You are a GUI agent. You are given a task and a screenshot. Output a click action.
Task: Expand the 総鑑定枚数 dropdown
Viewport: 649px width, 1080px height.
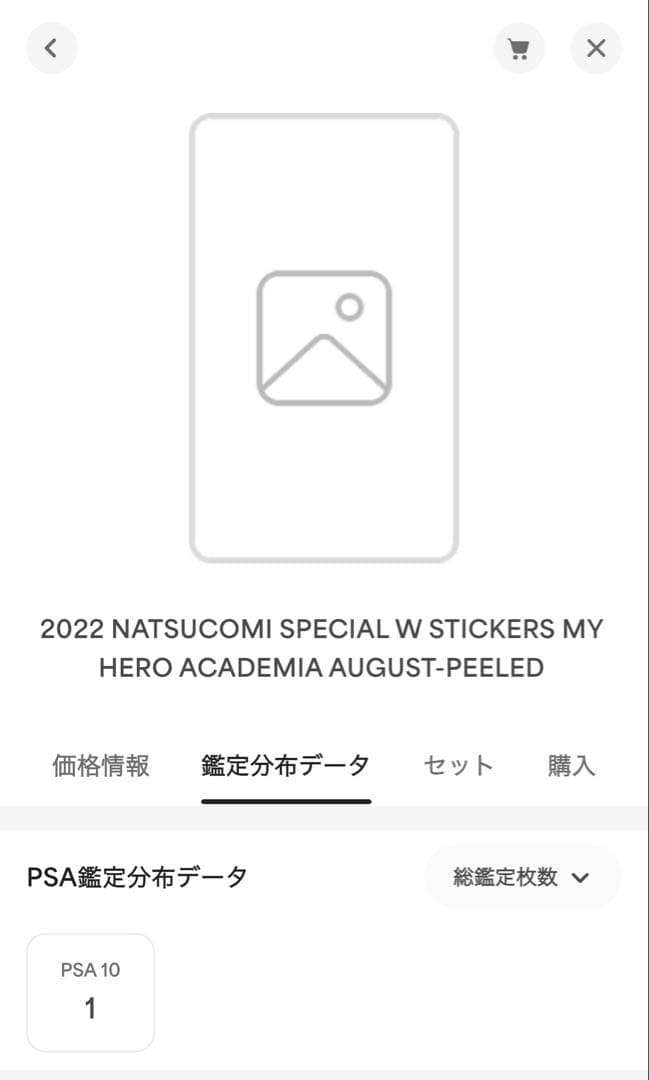click(x=522, y=877)
